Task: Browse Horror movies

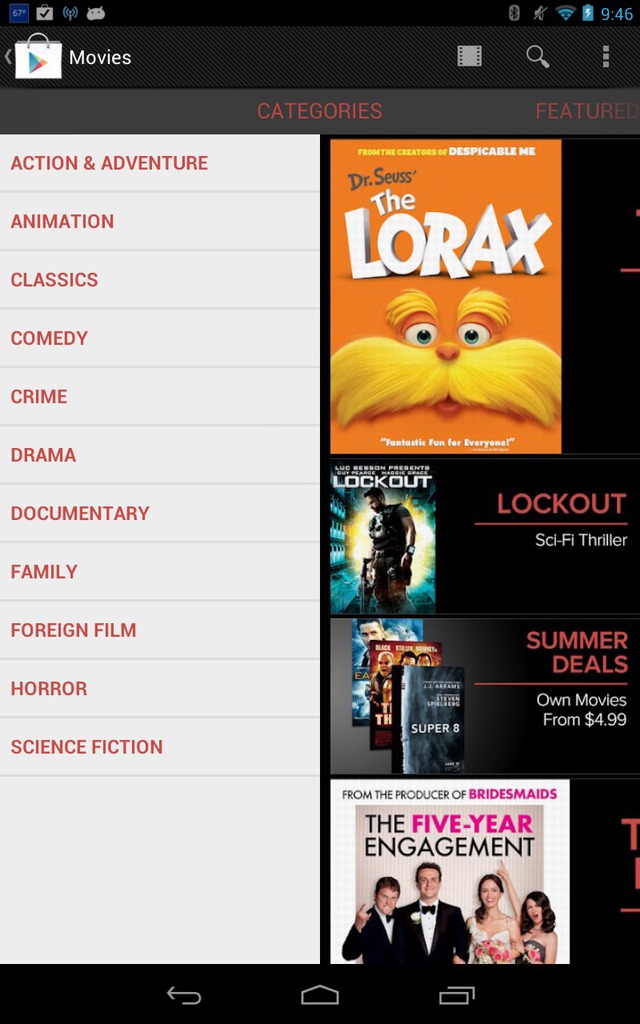Action: (x=160, y=688)
